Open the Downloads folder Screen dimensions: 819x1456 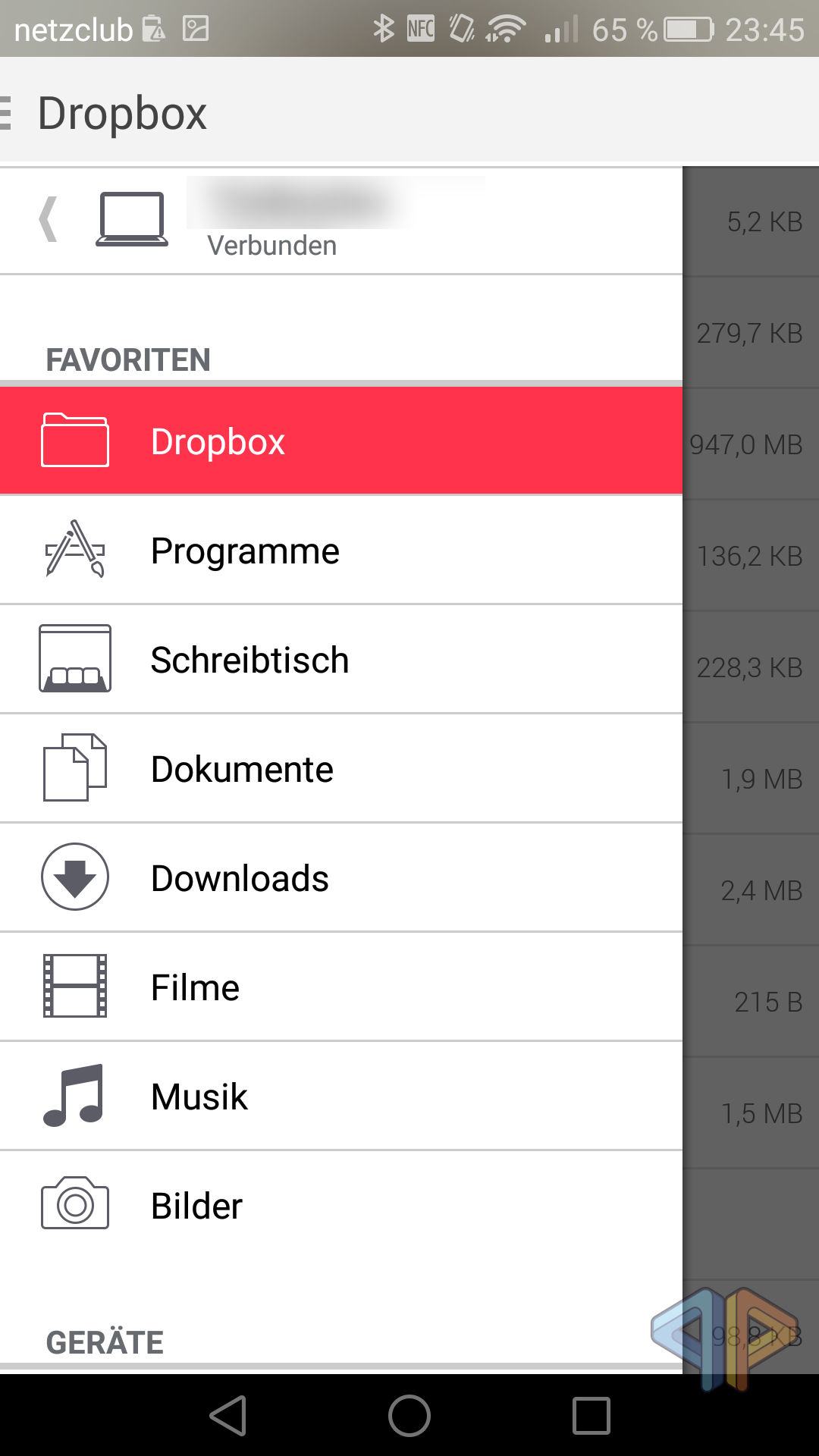[x=341, y=878]
